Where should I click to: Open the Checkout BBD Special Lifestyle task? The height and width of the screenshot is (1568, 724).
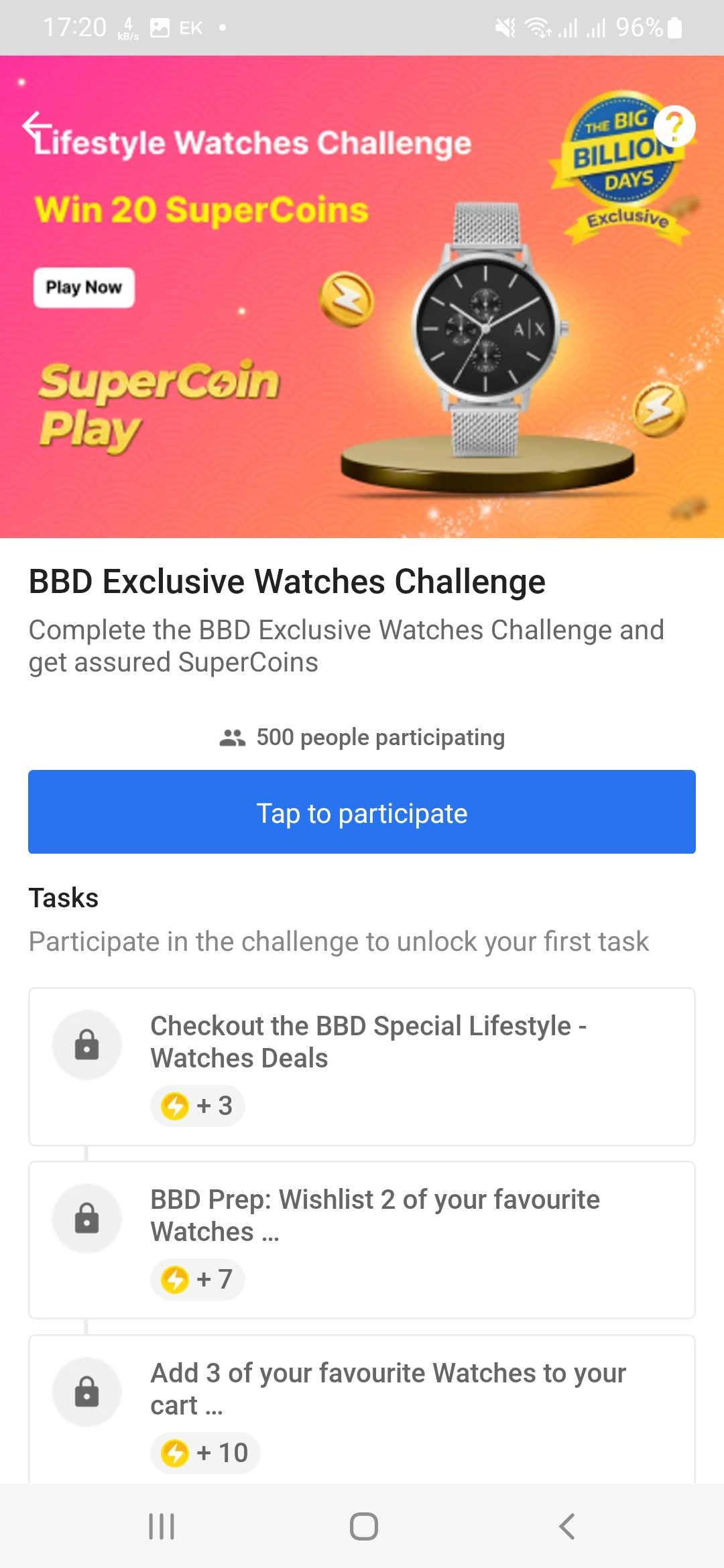tap(362, 1066)
